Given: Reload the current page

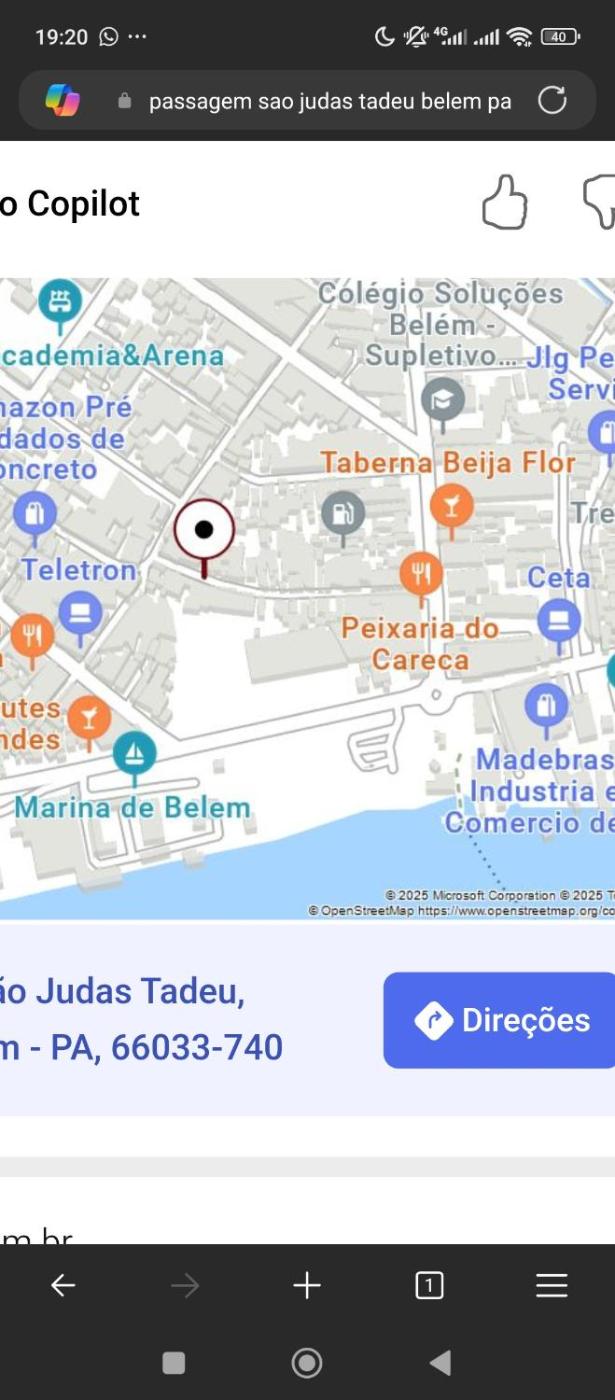Looking at the screenshot, I should coord(552,100).
